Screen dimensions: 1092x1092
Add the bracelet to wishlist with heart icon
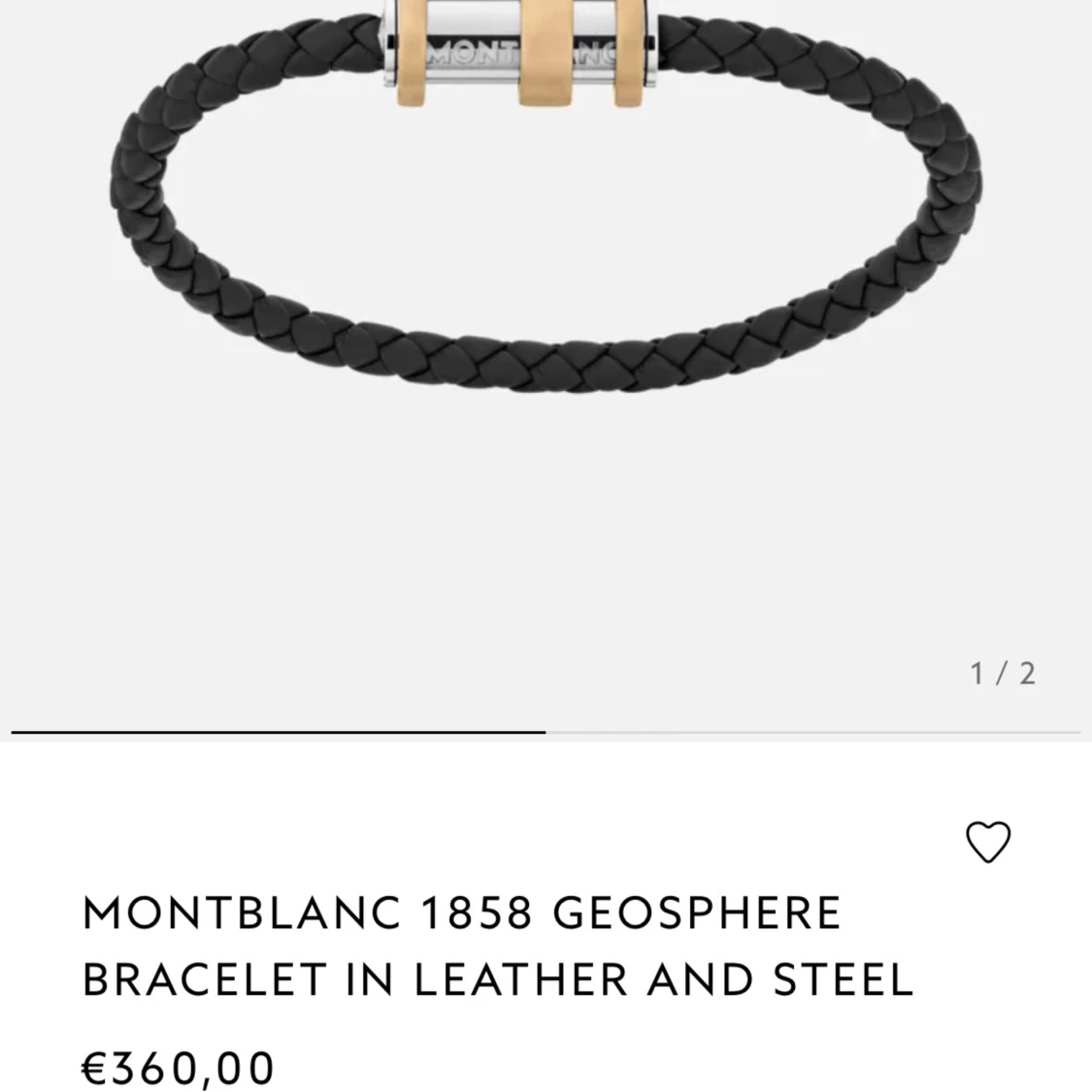click(x=988, y=842)
